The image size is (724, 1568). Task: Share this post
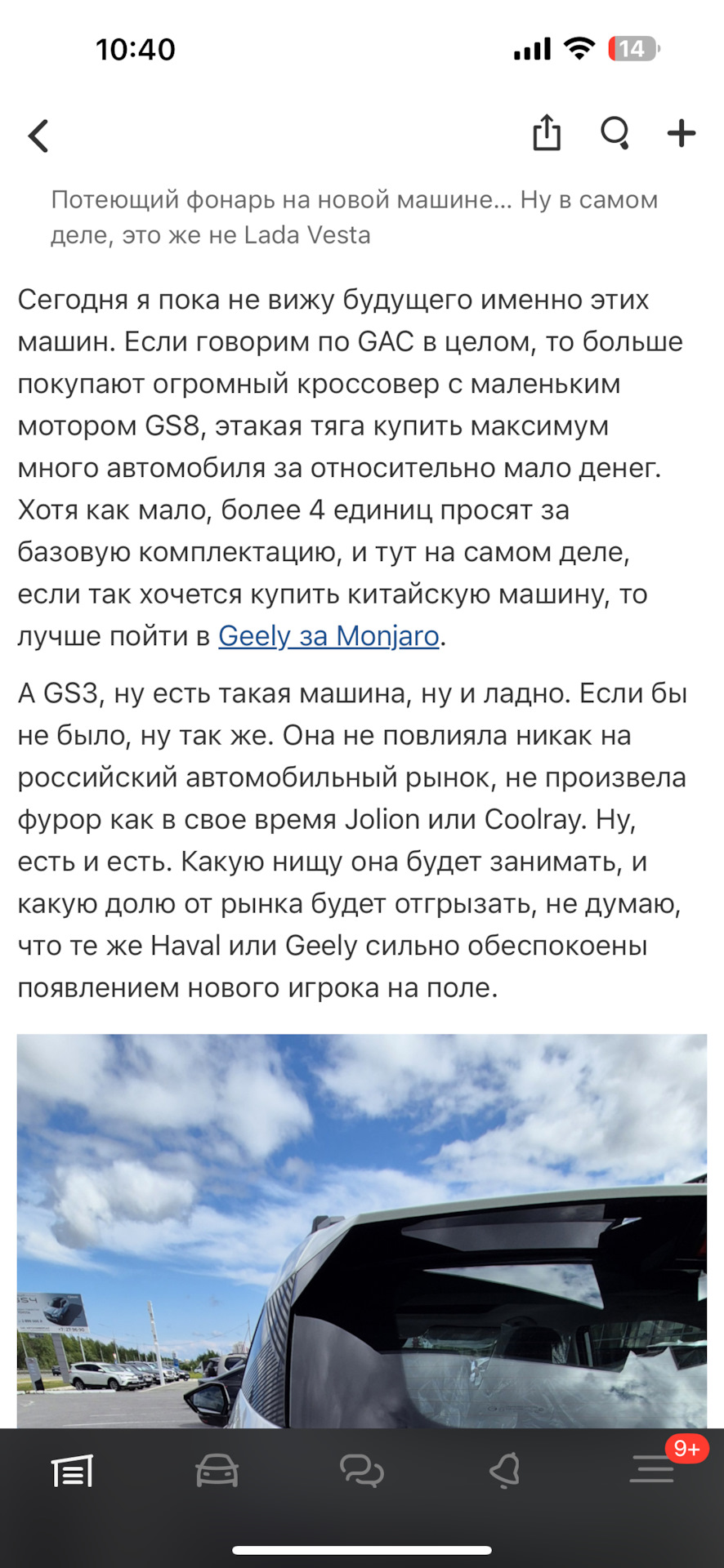pos(547,133)
